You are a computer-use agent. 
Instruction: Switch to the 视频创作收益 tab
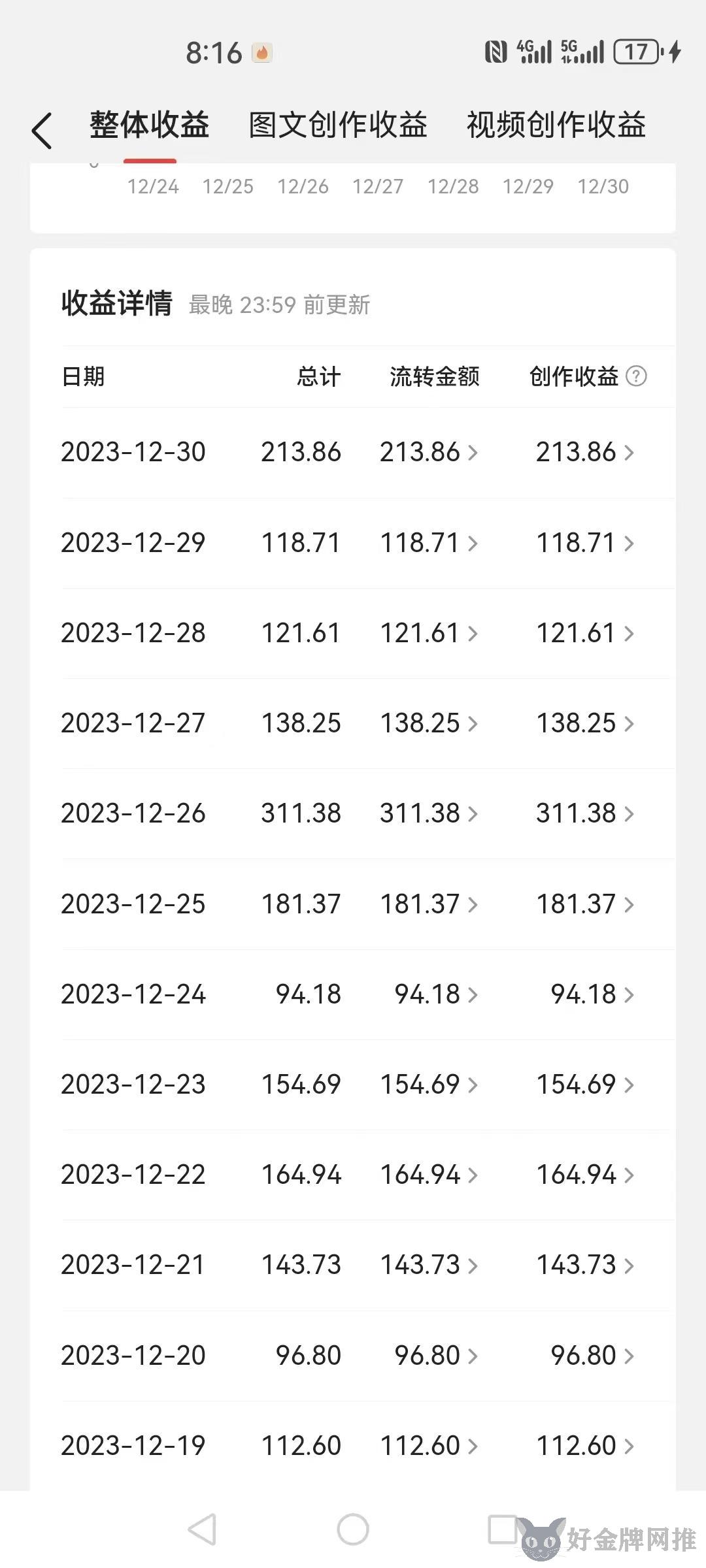(x=556, y=125)
